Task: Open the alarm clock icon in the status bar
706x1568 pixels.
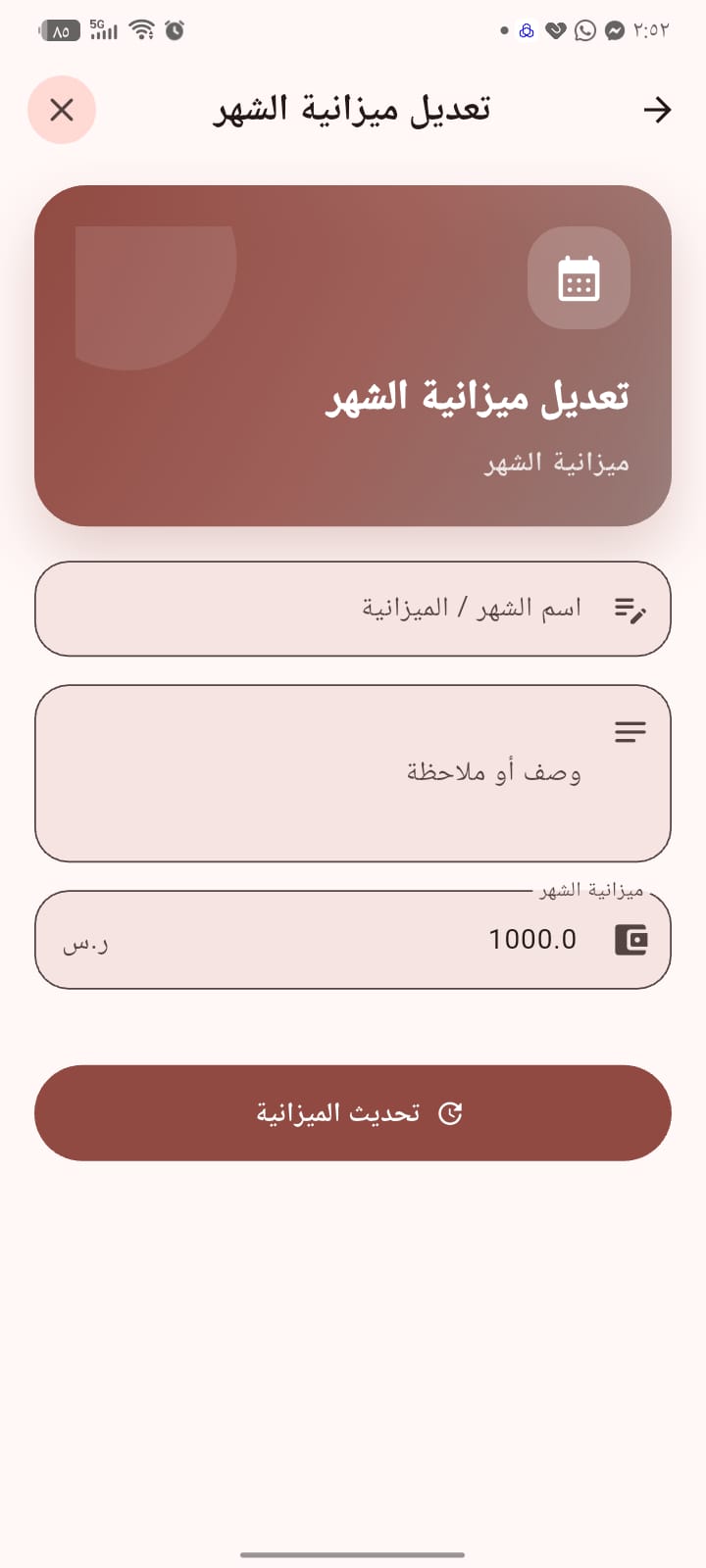Action: [x=176, y=30]
